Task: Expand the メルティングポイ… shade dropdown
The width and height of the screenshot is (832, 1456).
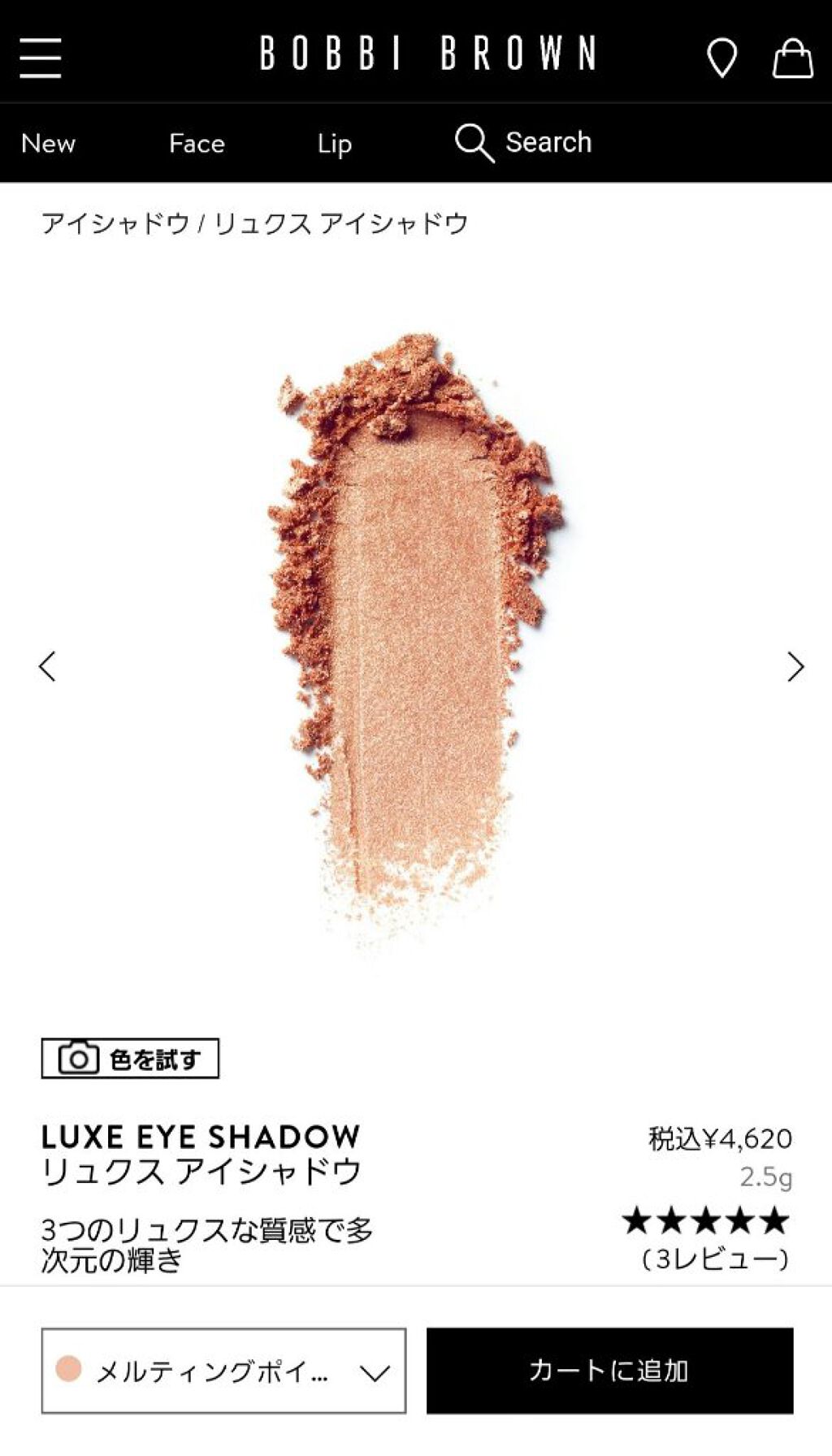Action: coord(223,1371)
